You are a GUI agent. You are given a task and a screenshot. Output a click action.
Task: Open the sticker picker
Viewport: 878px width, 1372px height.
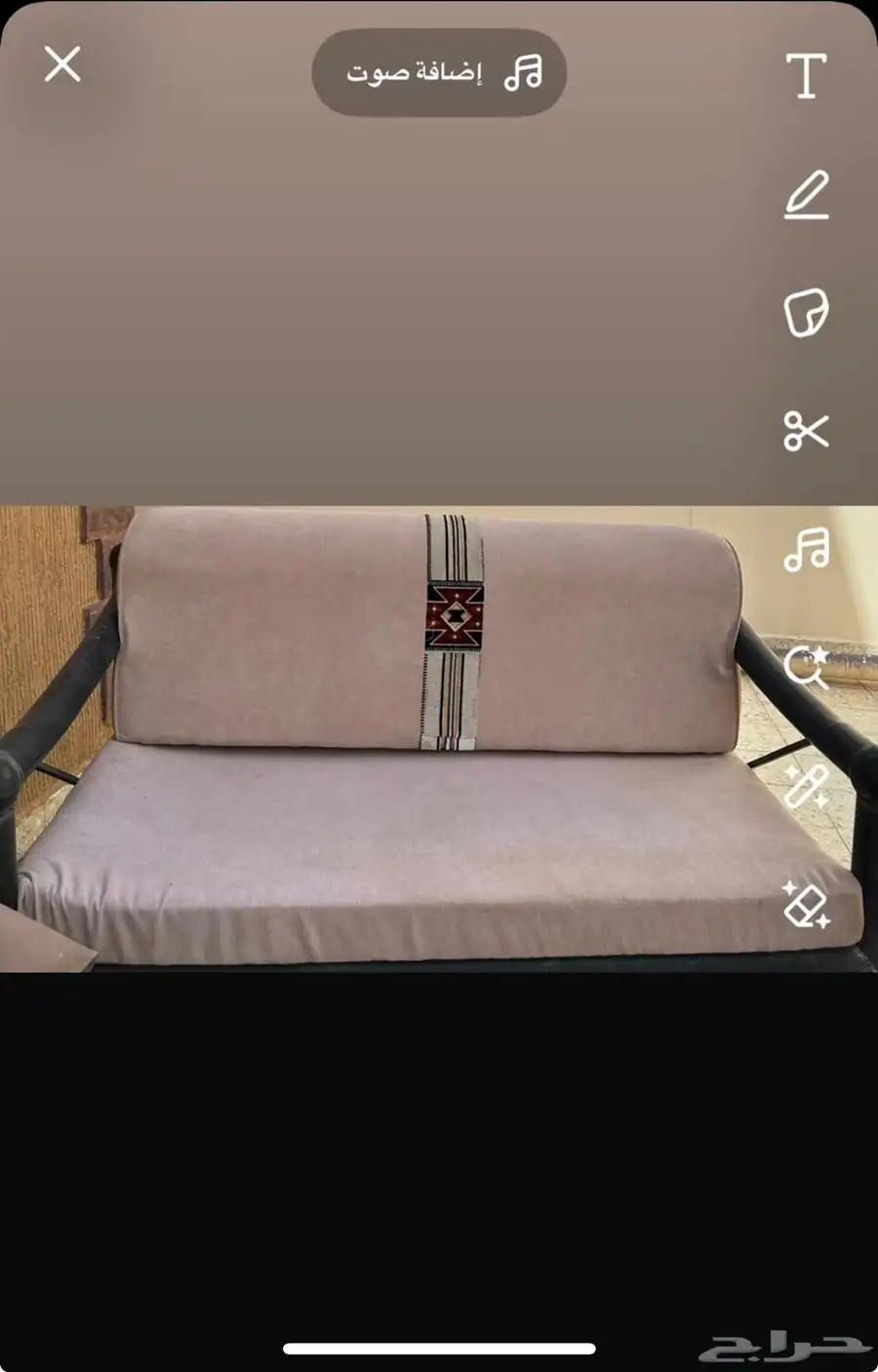pyautogui.click(x=806, y=313)
